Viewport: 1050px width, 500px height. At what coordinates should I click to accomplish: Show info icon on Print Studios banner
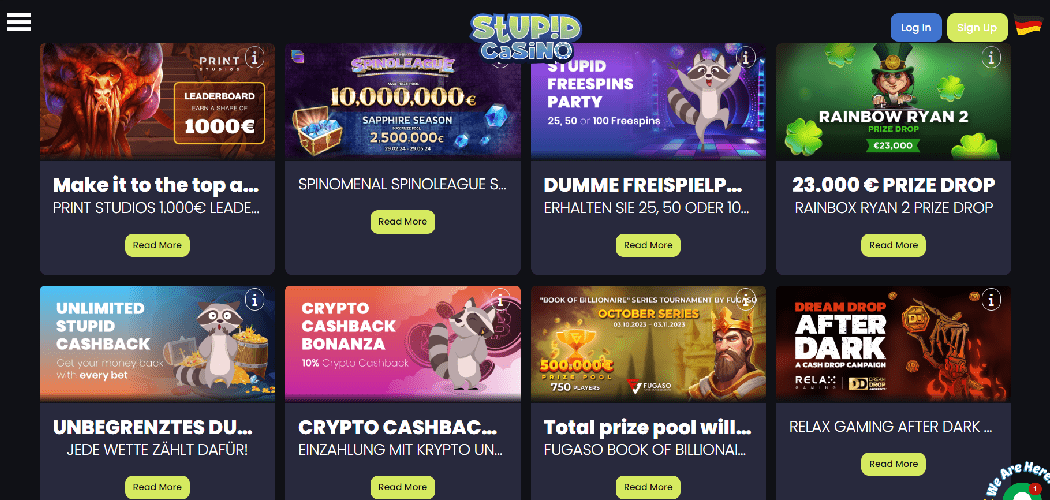255,58
